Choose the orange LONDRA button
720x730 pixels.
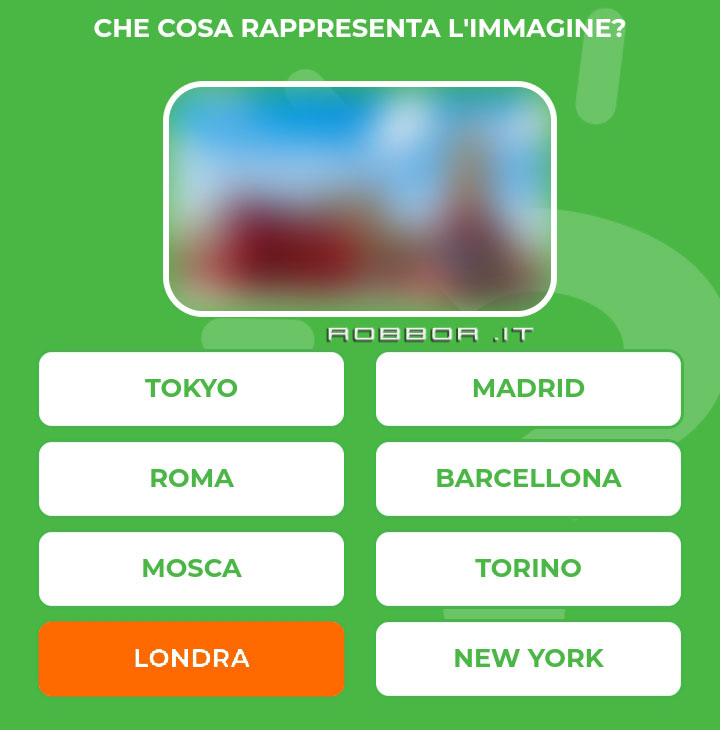(x=191, y=659)
